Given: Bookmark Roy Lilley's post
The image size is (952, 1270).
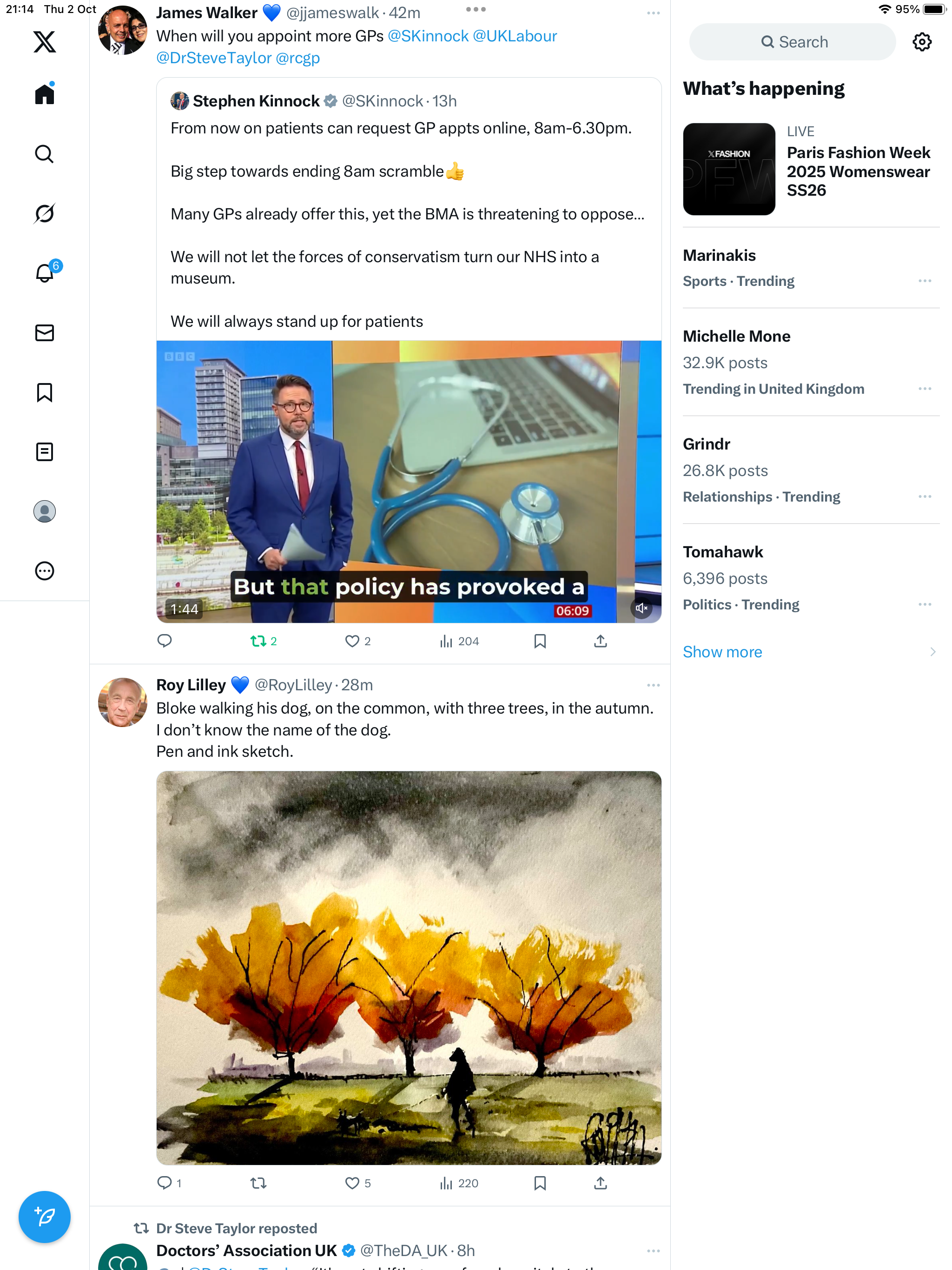Looking at the screenshot, I should coord(540,1183).
